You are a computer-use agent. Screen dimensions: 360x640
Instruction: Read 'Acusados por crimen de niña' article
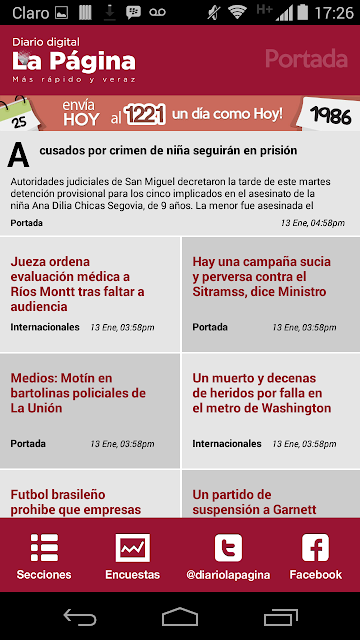180,184
